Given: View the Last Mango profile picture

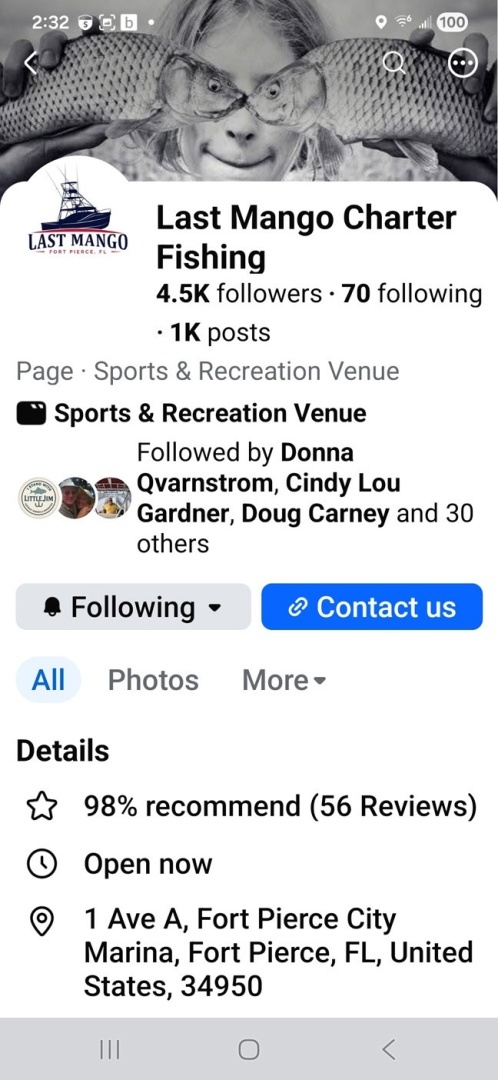Looking at the screenshot, I should [77, 219].
